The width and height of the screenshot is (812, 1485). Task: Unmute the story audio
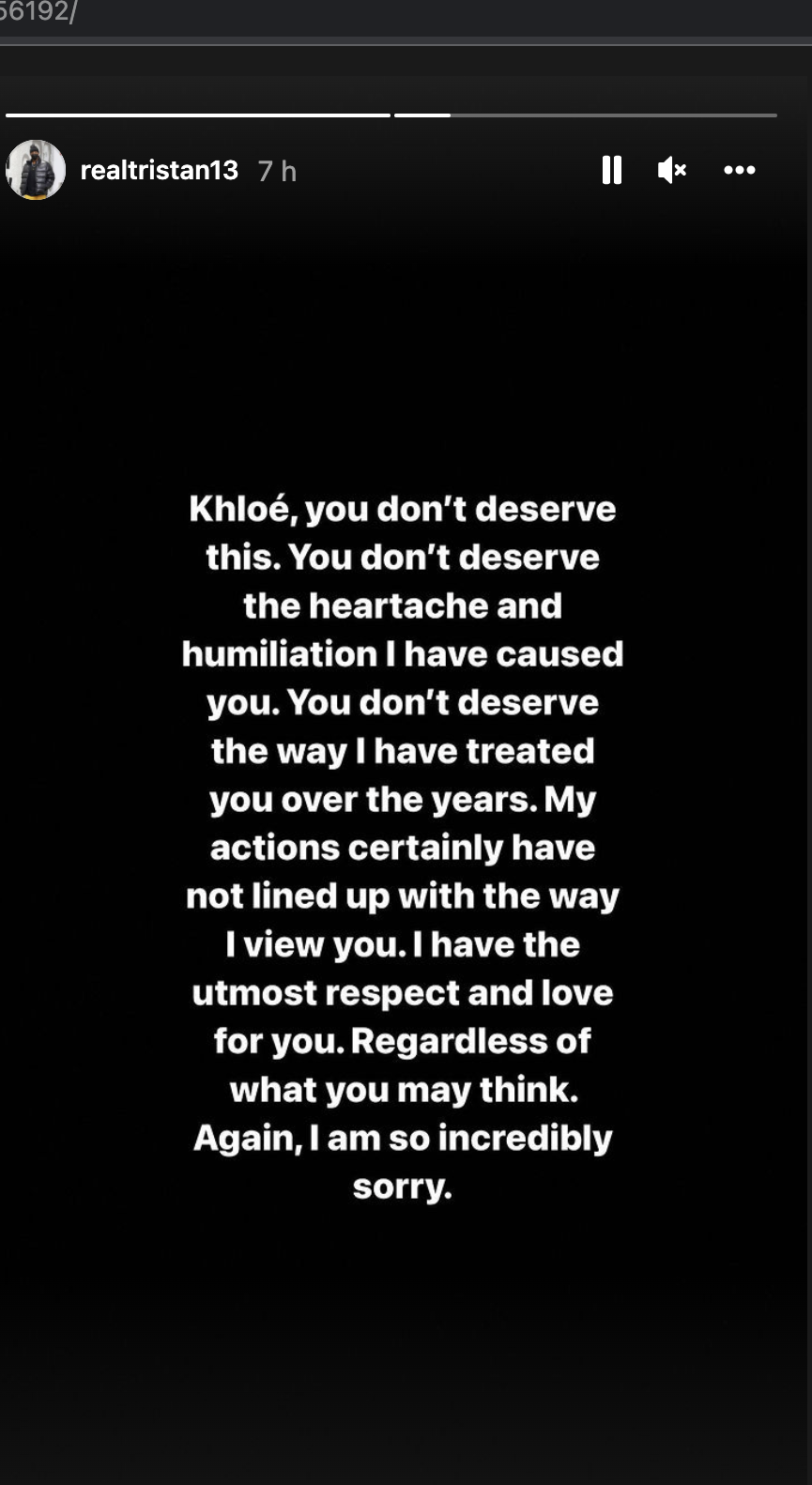point(672,170)
